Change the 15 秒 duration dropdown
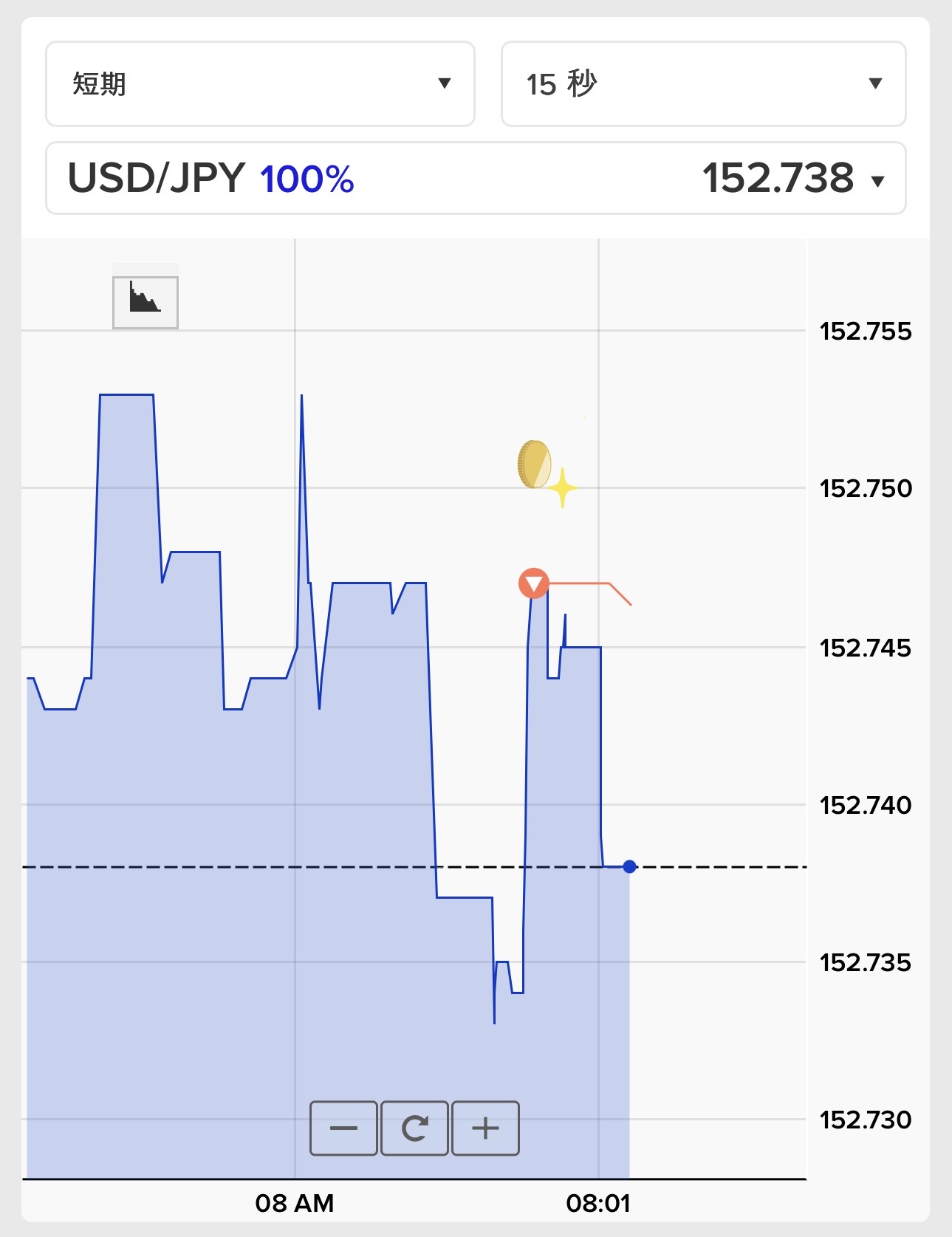This screenshot has width=952, height=1237. tap(703, 83)
